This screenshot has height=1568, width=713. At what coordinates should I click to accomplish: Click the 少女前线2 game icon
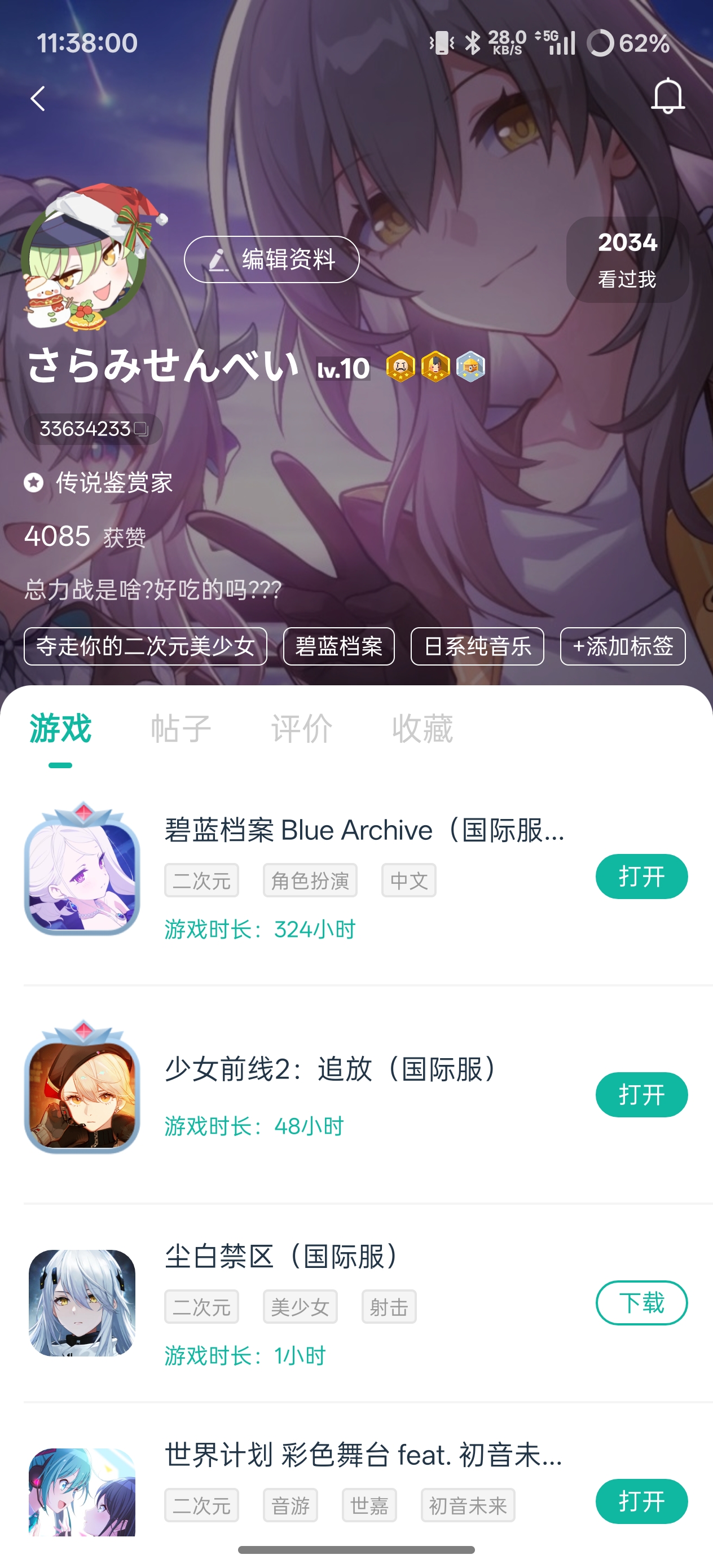tap(83, 1094)
